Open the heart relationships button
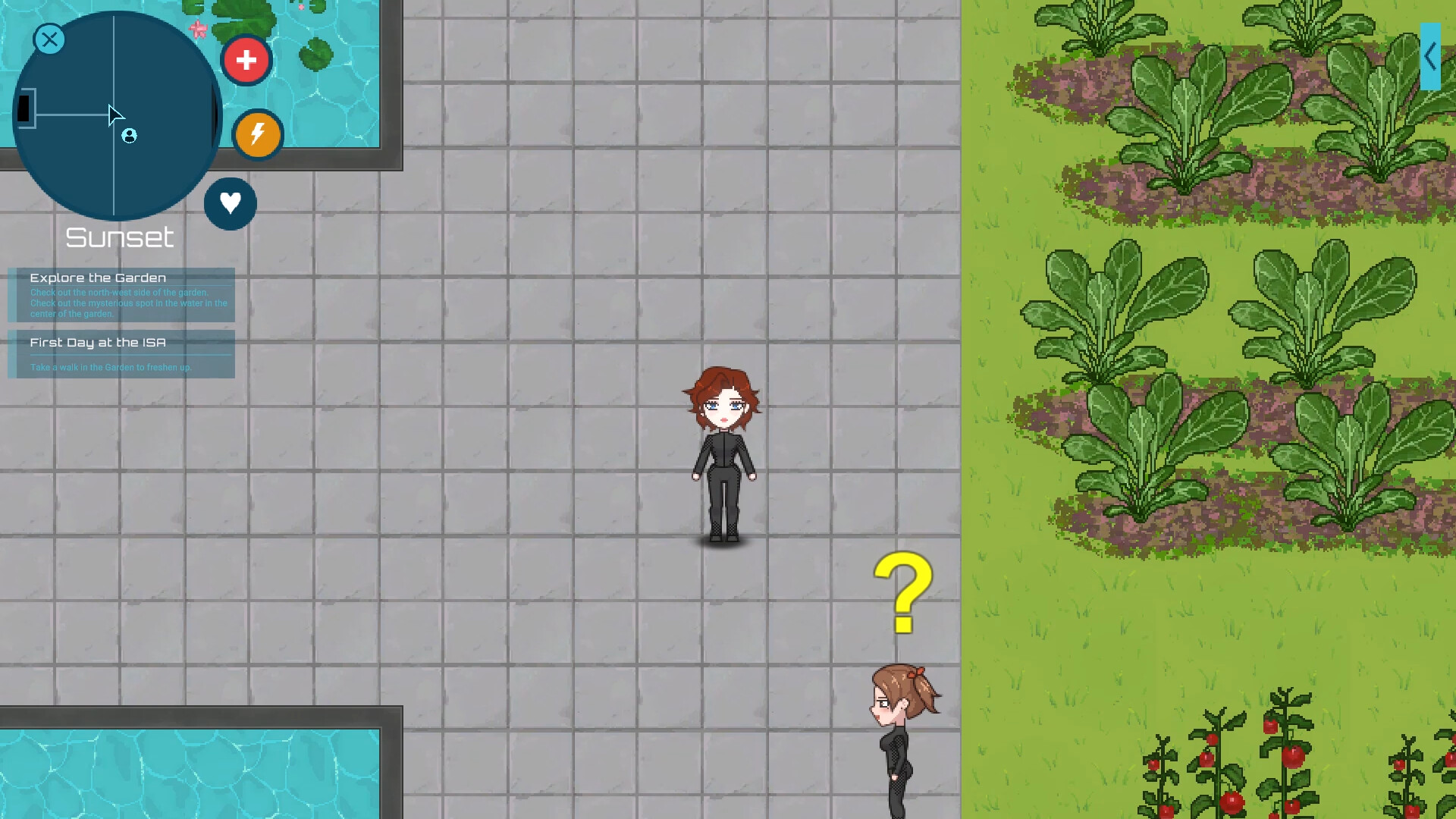Image resolution: width=1456 pixels, height=819 pixels. tap(231, 203)
